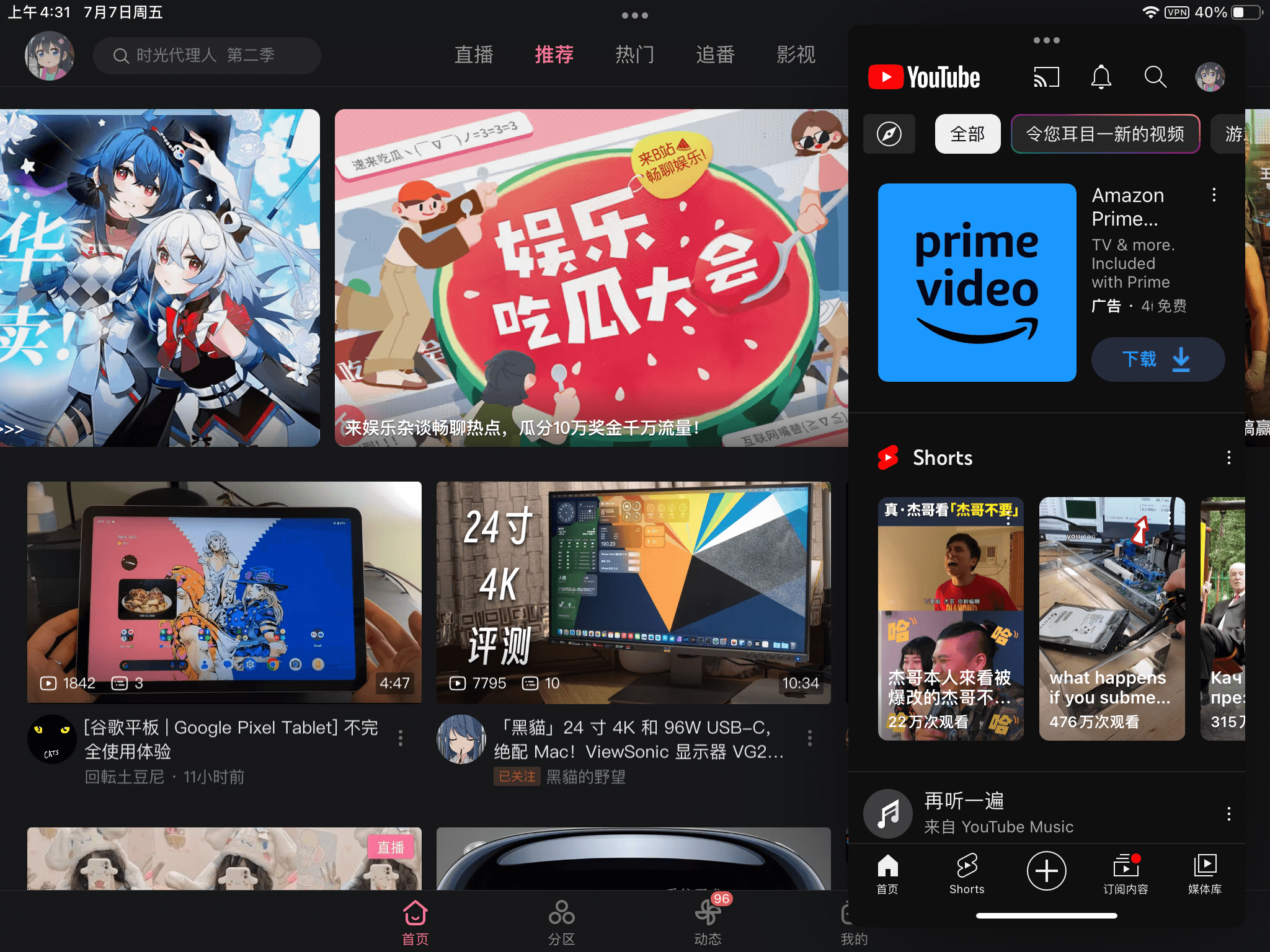Download the Amazon Prime Video app

coord(1157,359)
